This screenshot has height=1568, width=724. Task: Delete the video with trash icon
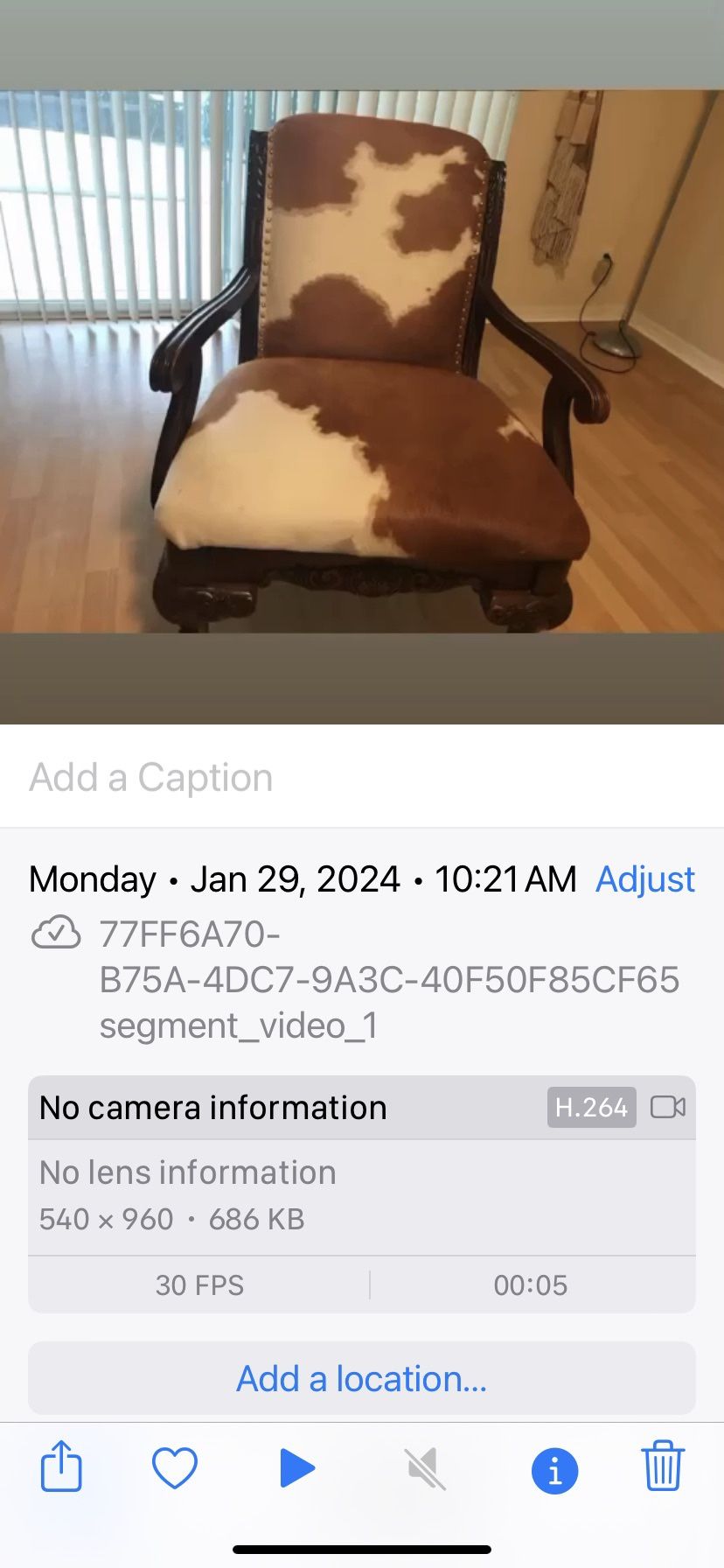point(662,1467)
